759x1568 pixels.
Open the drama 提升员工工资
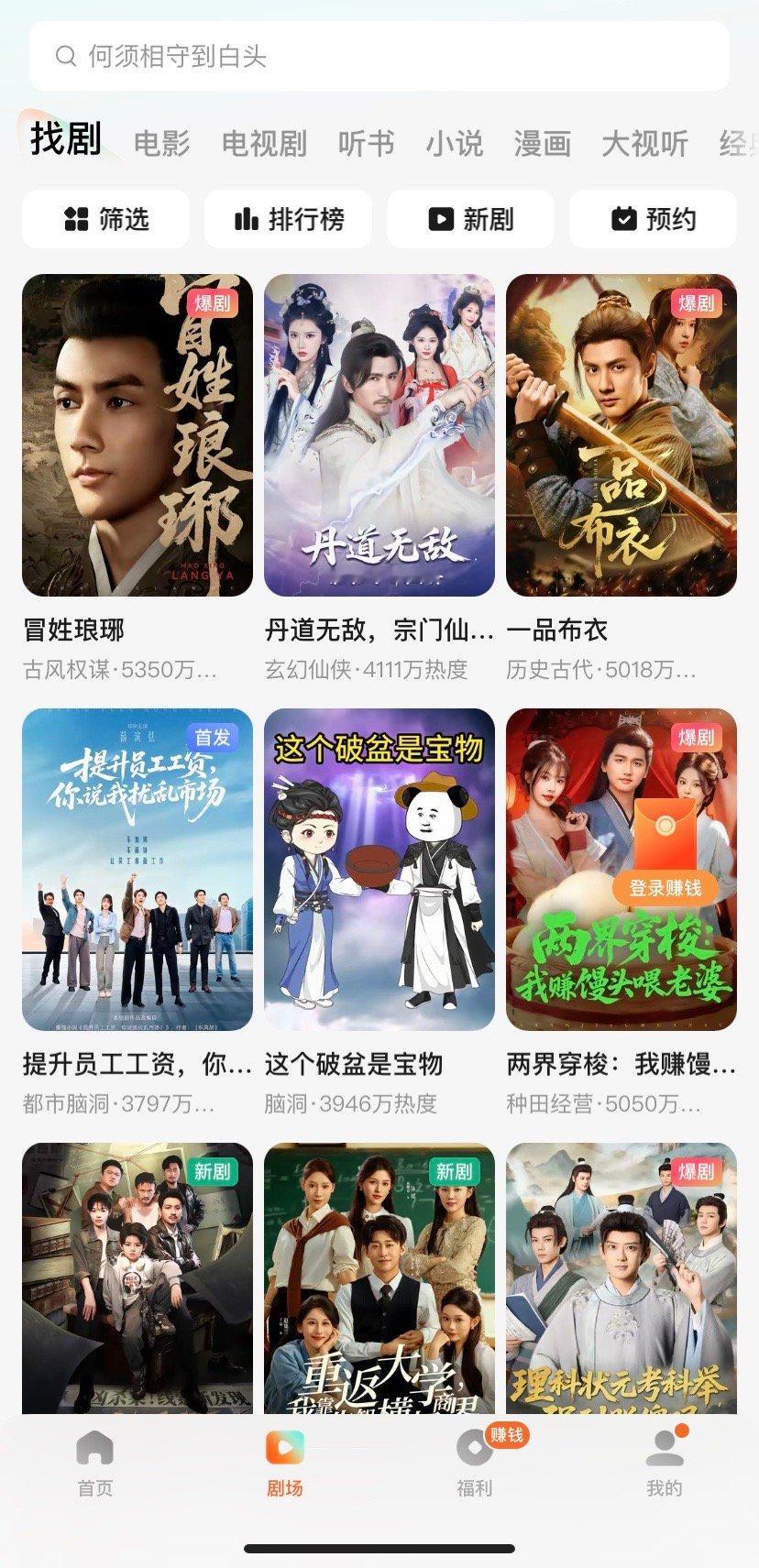[x=137, y=870]
